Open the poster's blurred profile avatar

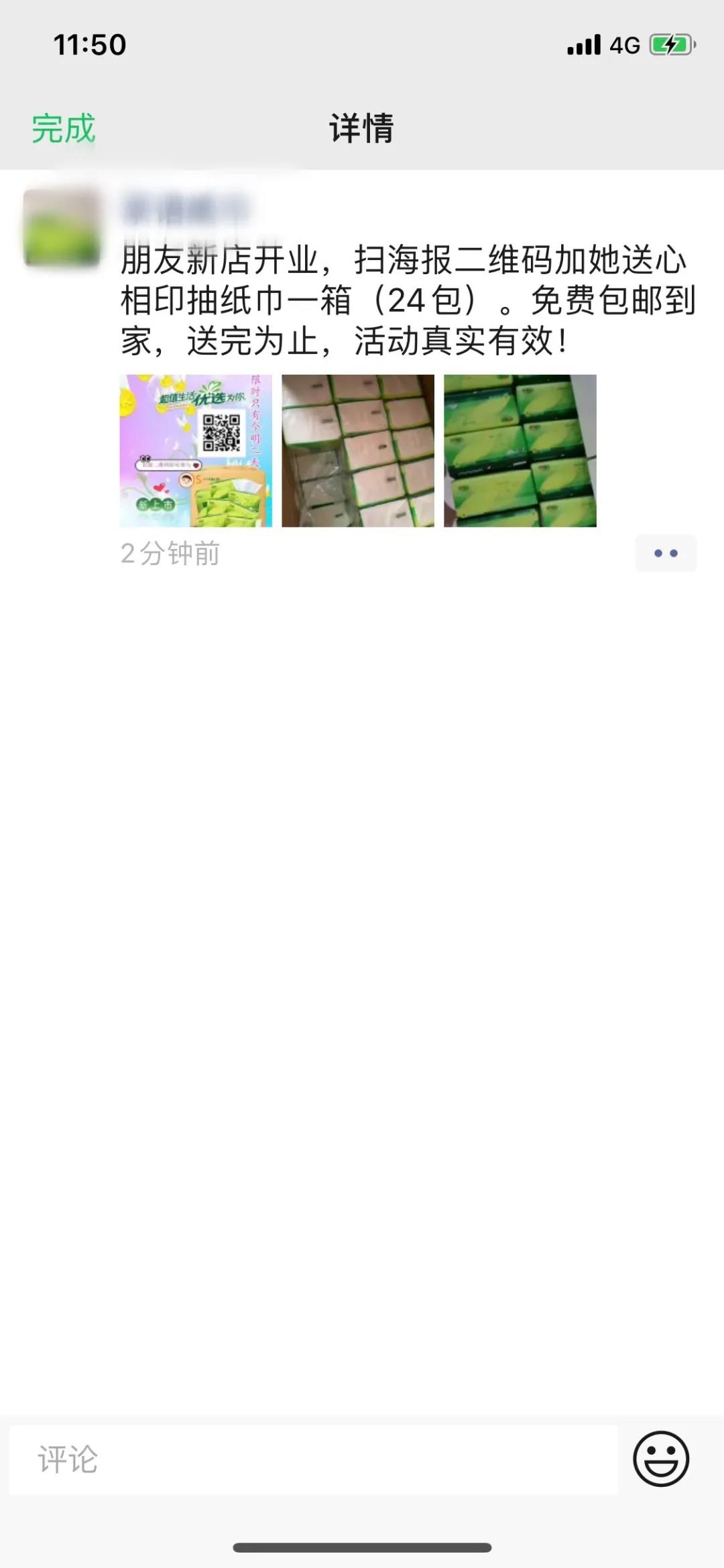pyautogui.click(x=62, y=228)
